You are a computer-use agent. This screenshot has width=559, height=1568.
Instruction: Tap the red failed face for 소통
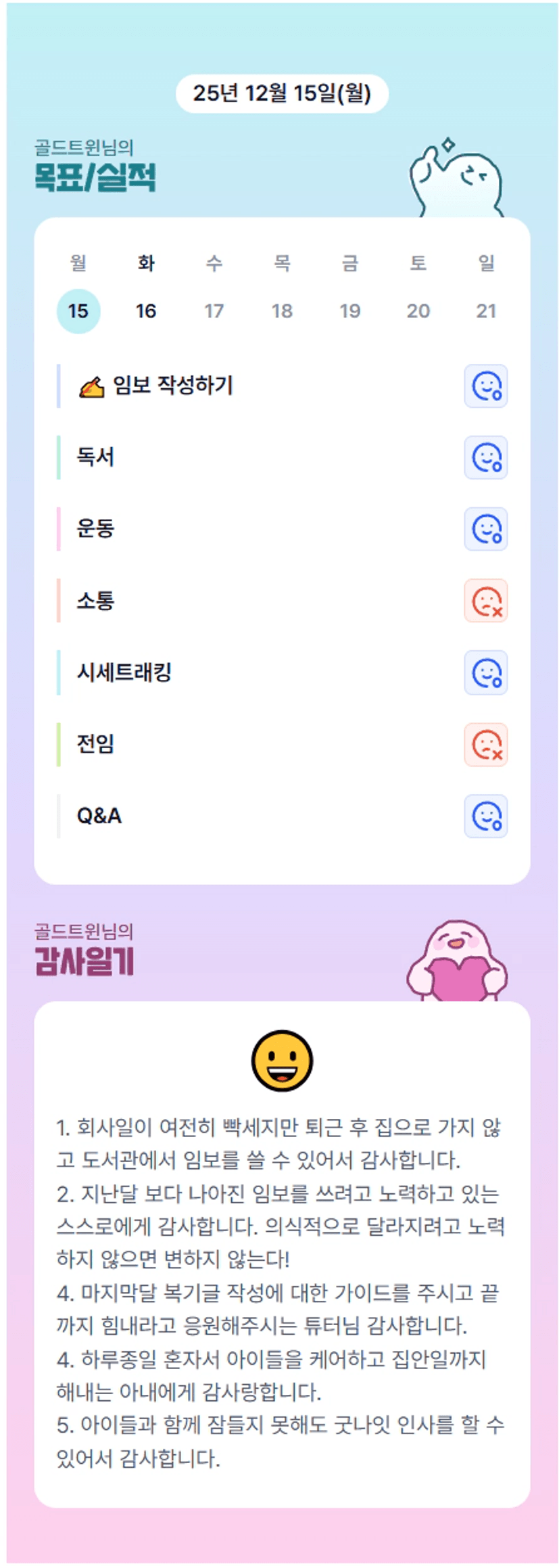coord(486,601)
